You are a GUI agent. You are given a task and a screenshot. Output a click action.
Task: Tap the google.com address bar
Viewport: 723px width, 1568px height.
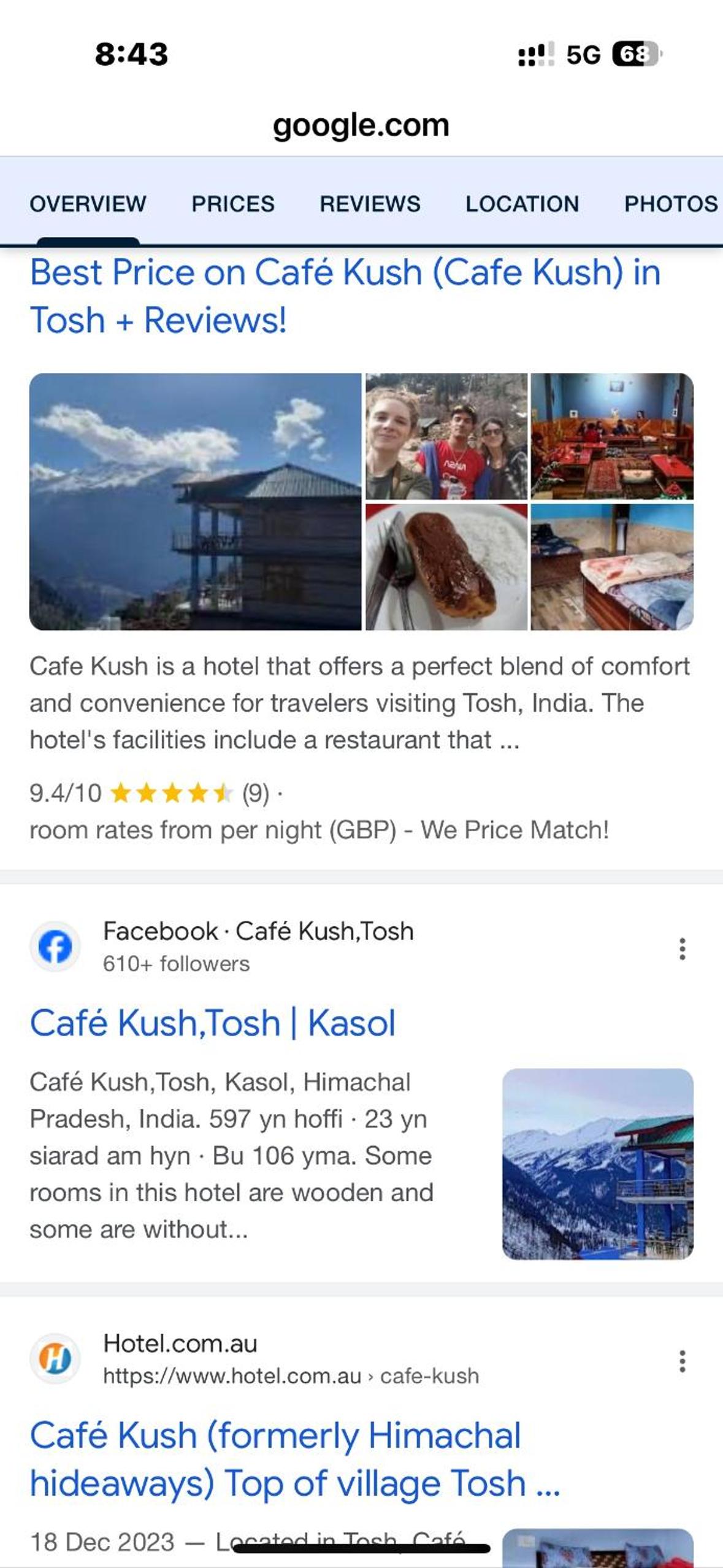[361, 125]
